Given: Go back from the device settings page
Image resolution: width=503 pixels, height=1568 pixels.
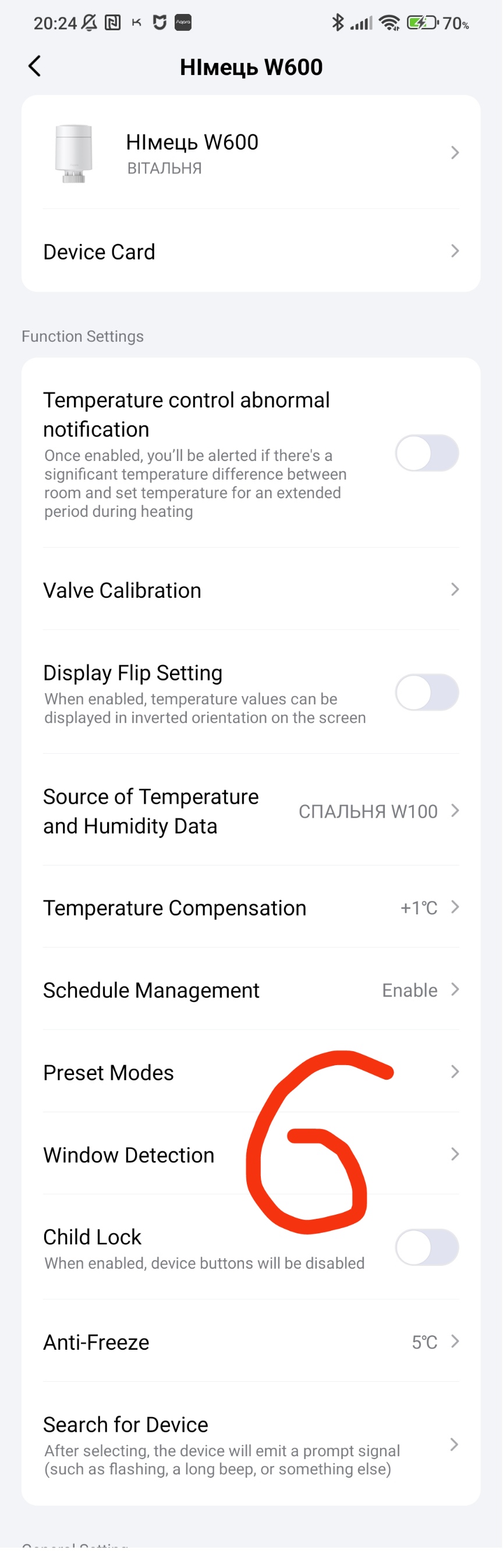Looking at the screenshot, I should pyautogui.click(x=35, y=66).
